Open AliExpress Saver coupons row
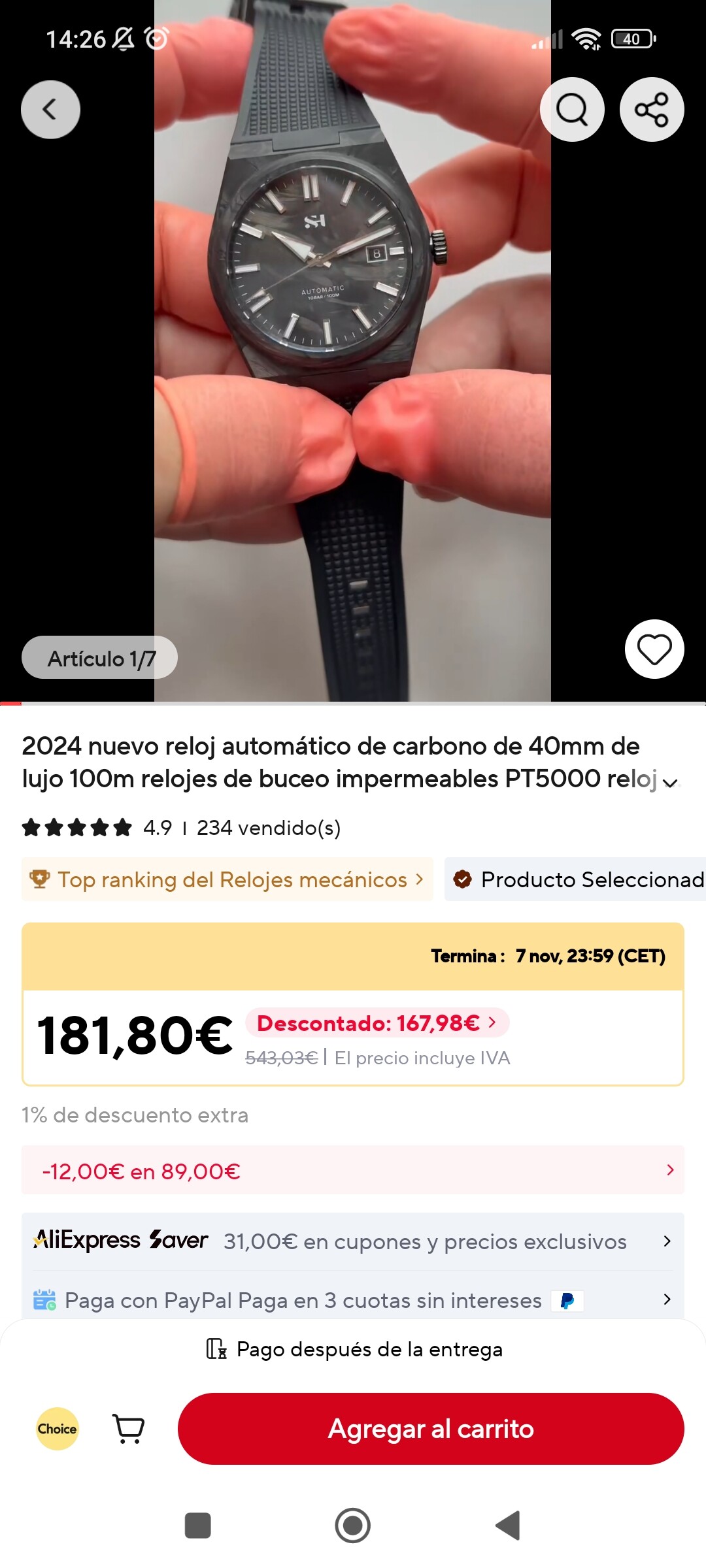Screen dimensions: 706x1568 [353, 1241]
